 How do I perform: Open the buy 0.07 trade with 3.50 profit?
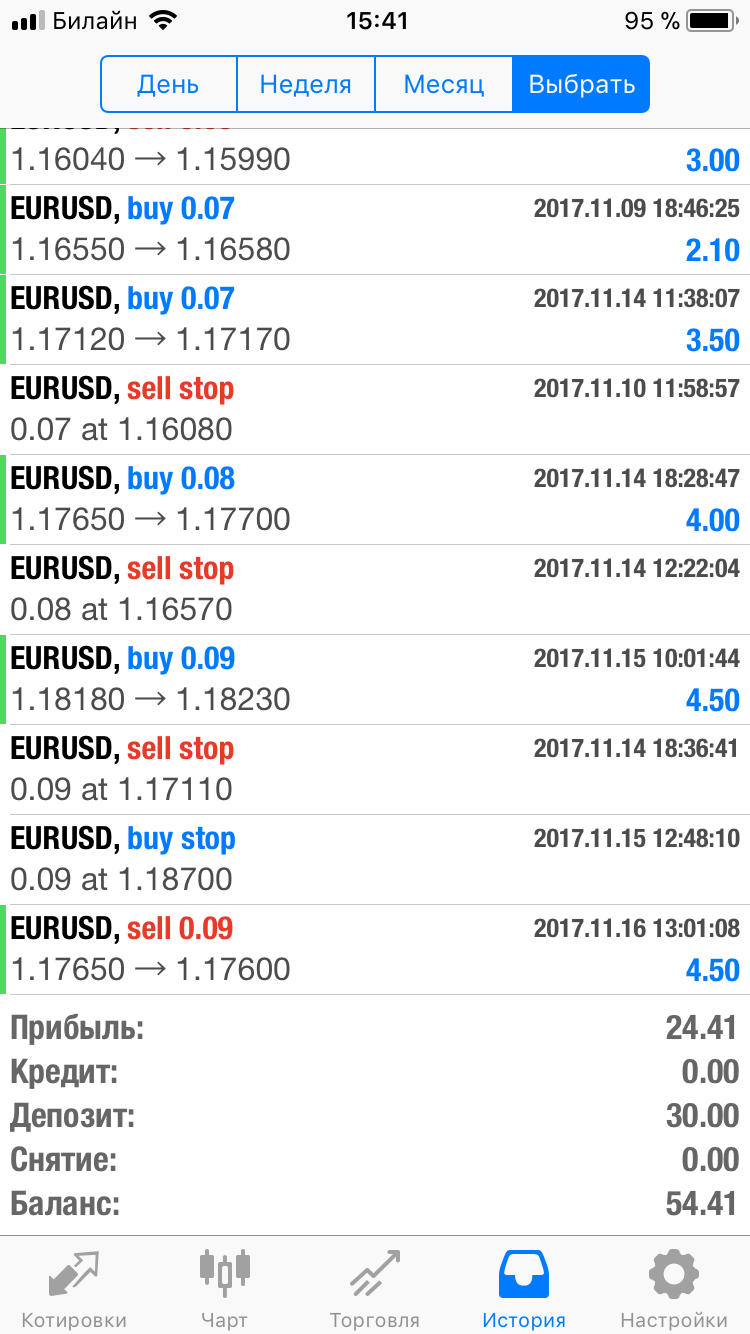click(375, 319)
